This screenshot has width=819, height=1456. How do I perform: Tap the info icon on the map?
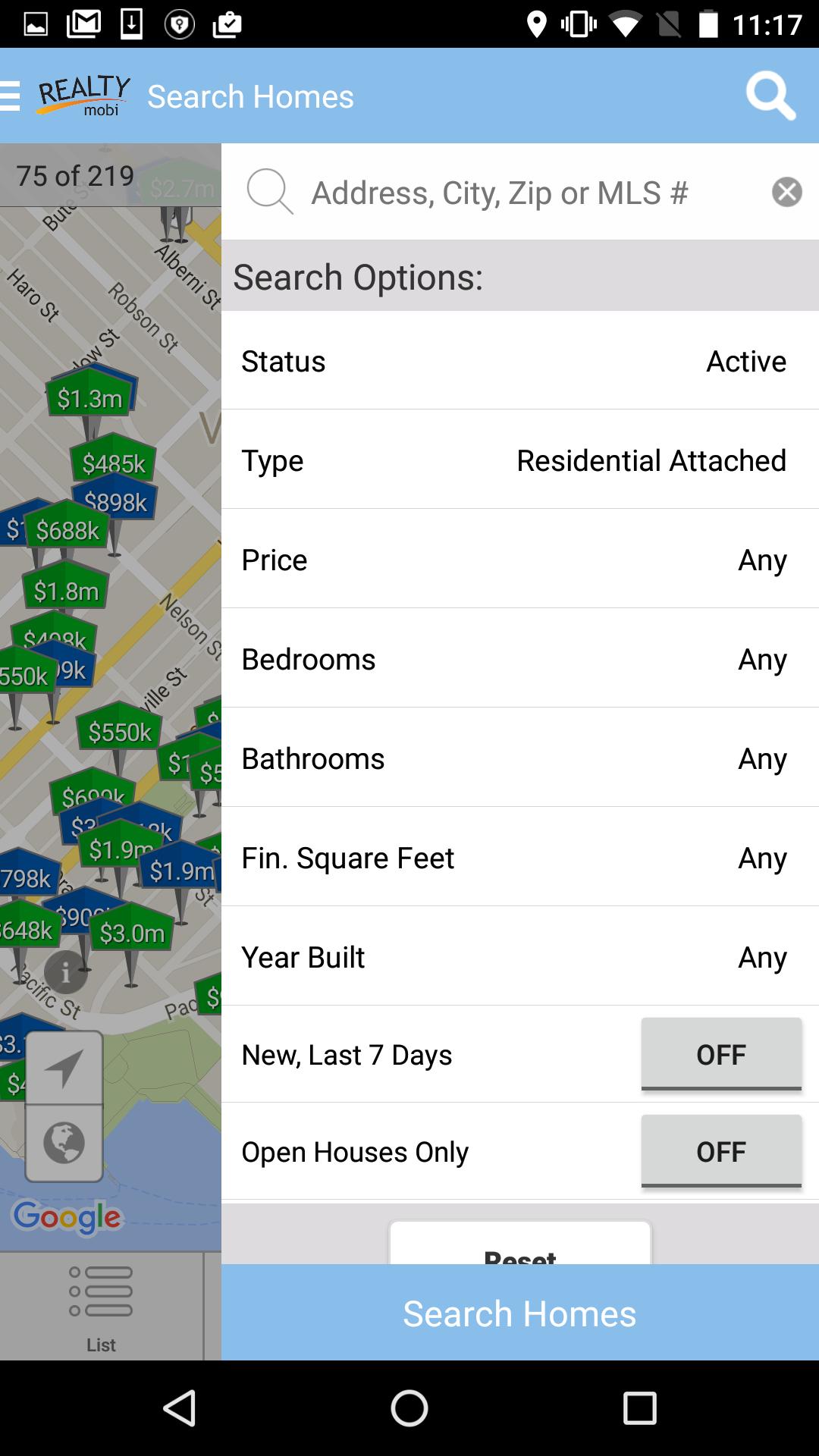[x=64, y=973]
